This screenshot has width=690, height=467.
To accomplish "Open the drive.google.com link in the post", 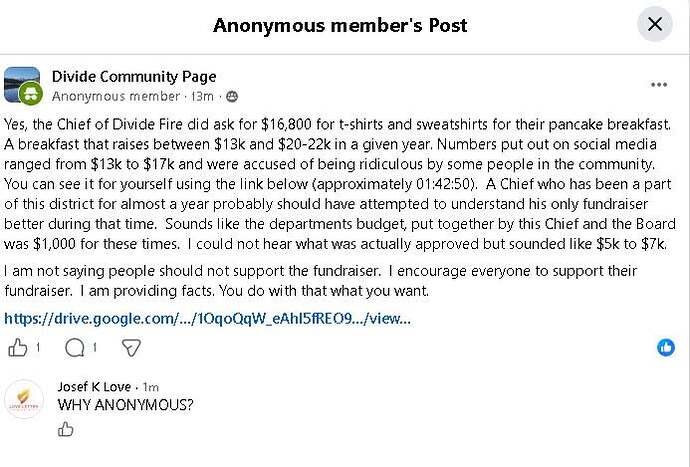I will click(x=207, y=318).
